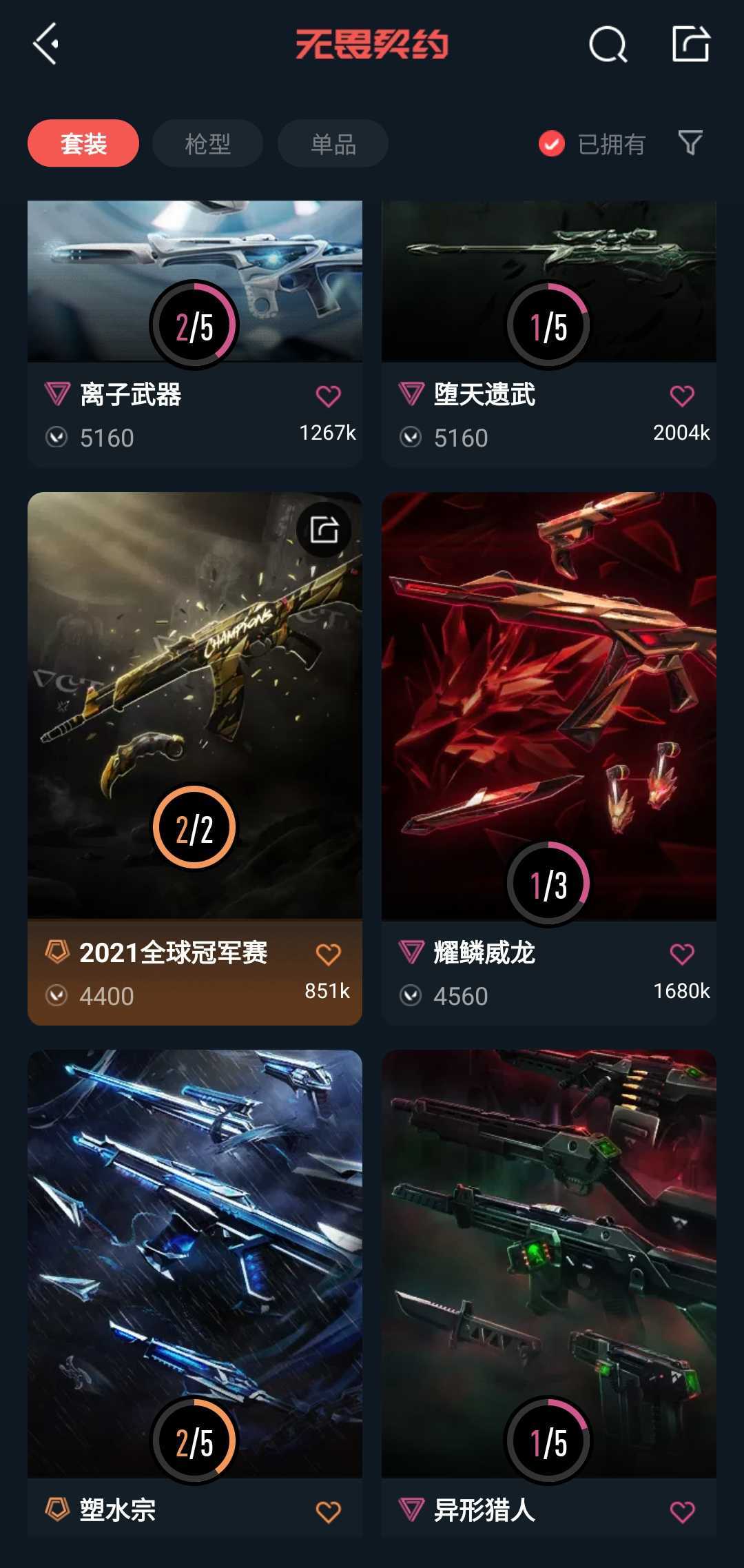This screenshot has height=1568, width=744.
Task: Select the 套装 tab
Action: [82, 143]
